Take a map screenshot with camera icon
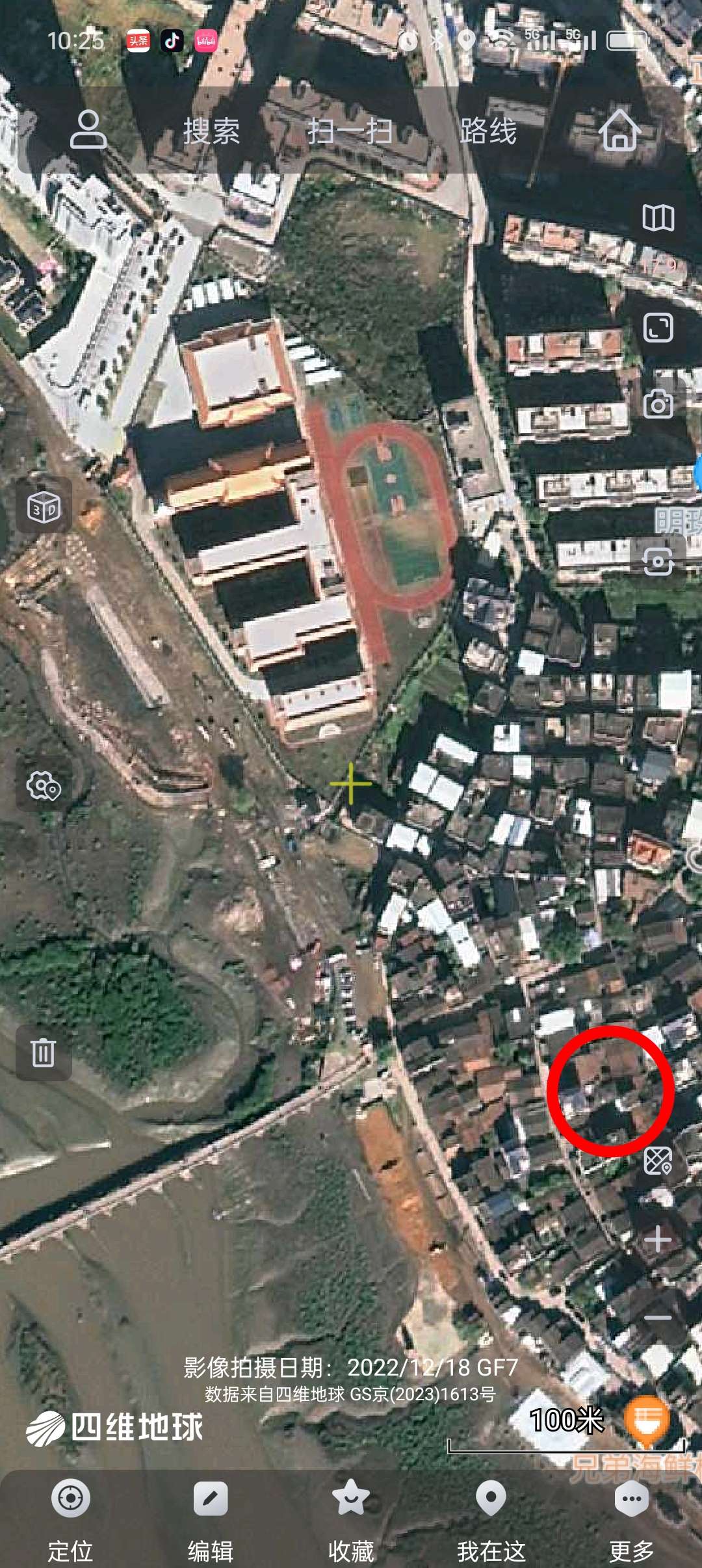This screenshot has height=1568, width=702. pos(658,404)
